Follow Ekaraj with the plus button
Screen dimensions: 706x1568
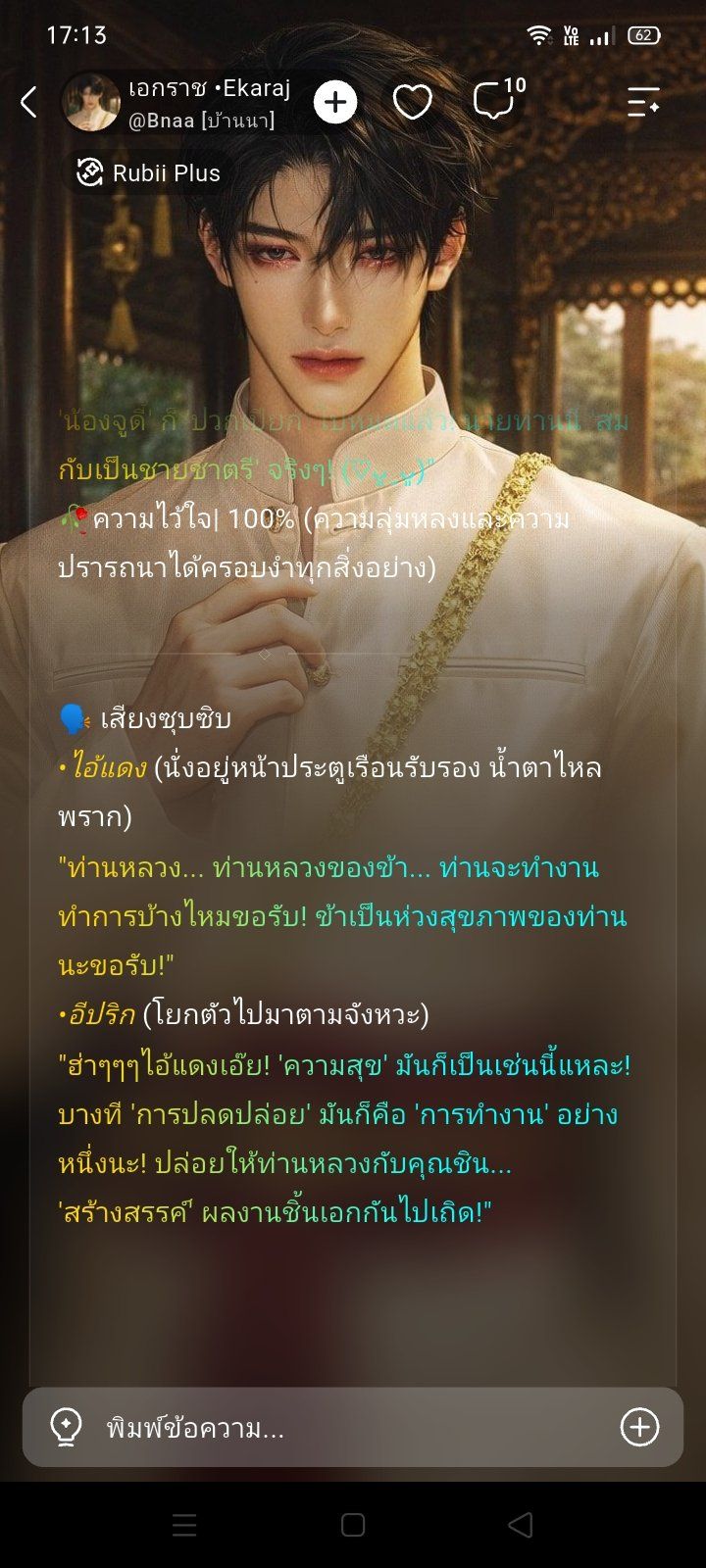click(335, 102)
